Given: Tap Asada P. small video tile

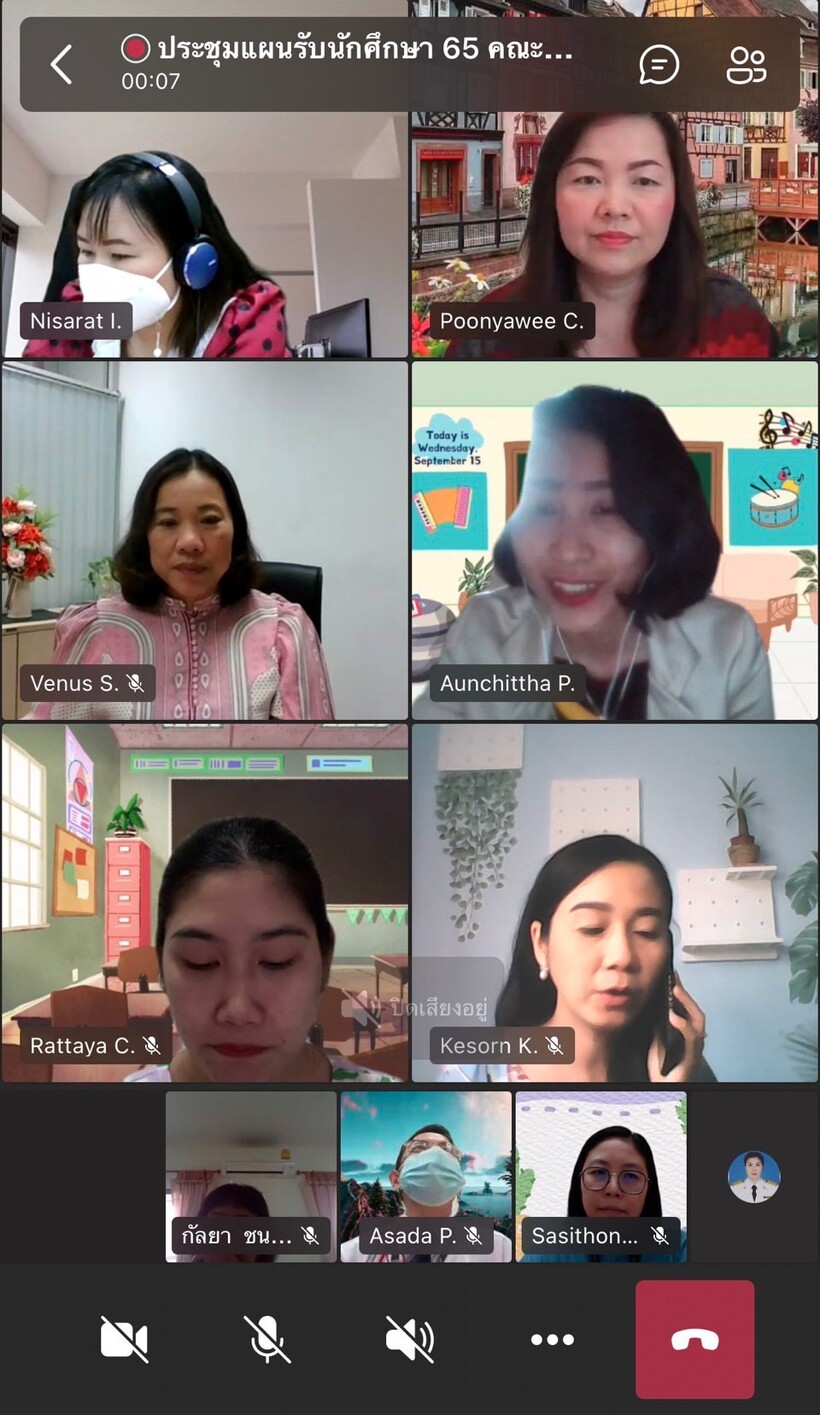Looking at the screenshot, I should coord(426,1175).
